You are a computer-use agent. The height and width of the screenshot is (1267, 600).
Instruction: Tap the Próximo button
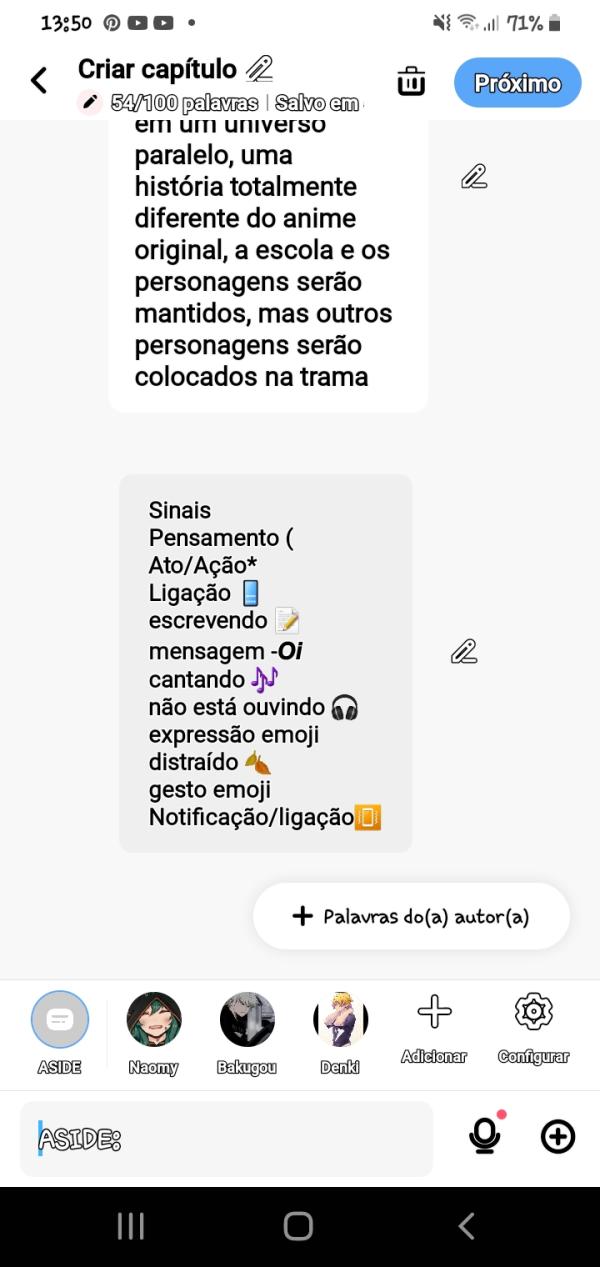(517, 83)
